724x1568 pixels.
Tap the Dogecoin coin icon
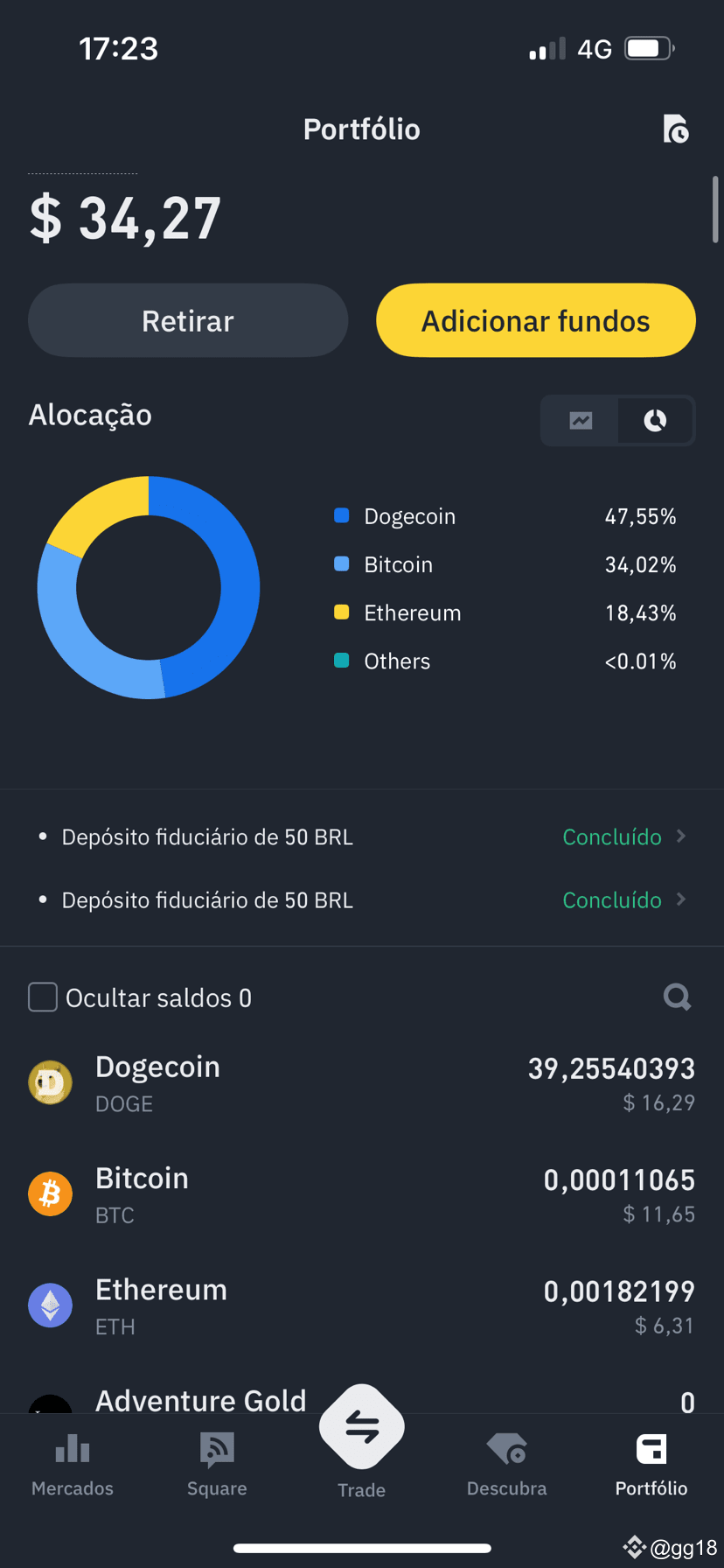[x=50, y=1081]
